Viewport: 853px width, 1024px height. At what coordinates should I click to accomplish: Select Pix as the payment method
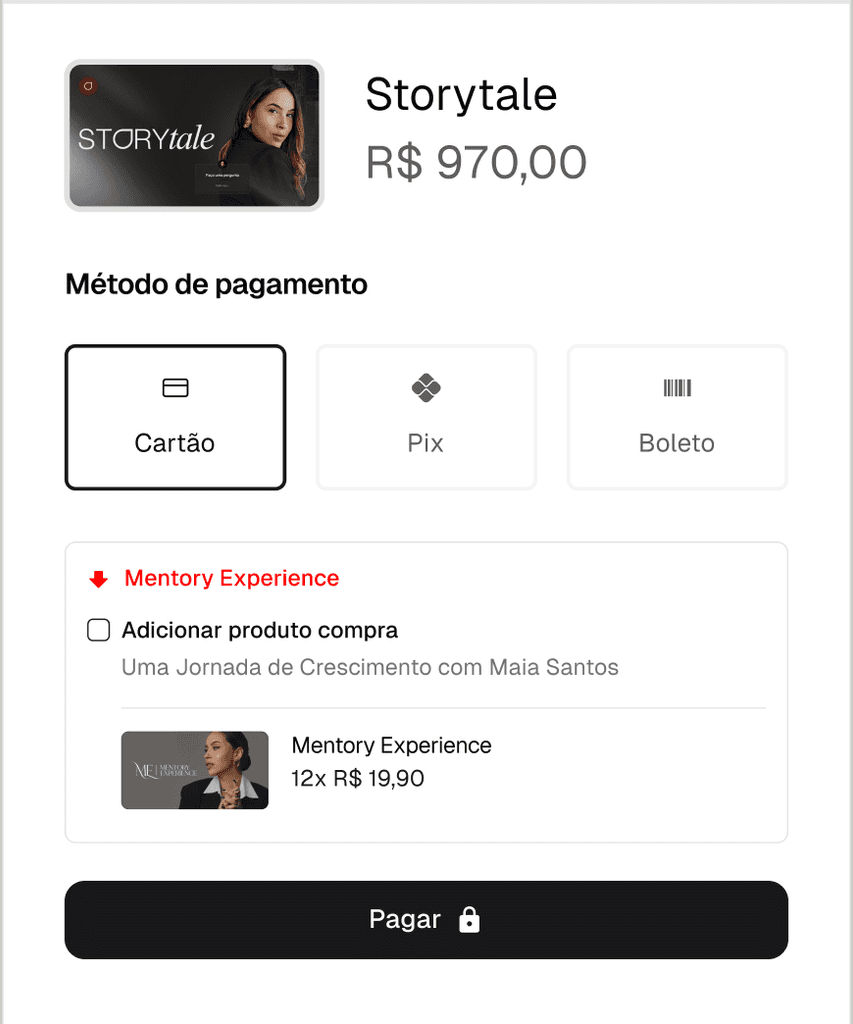pyautogui.click(x=426, y=417)
